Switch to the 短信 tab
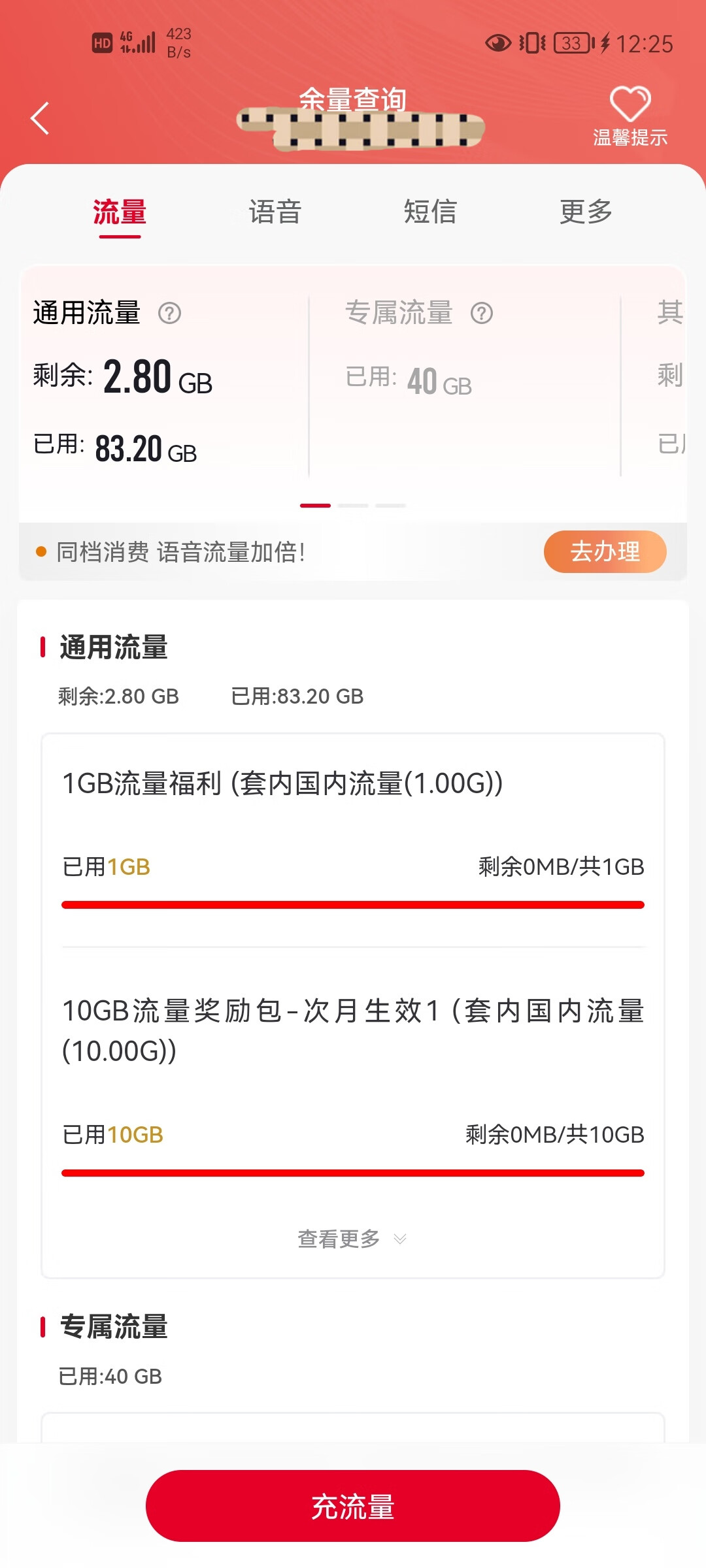This screenshot has height=1568, width=706. [430, 212]
